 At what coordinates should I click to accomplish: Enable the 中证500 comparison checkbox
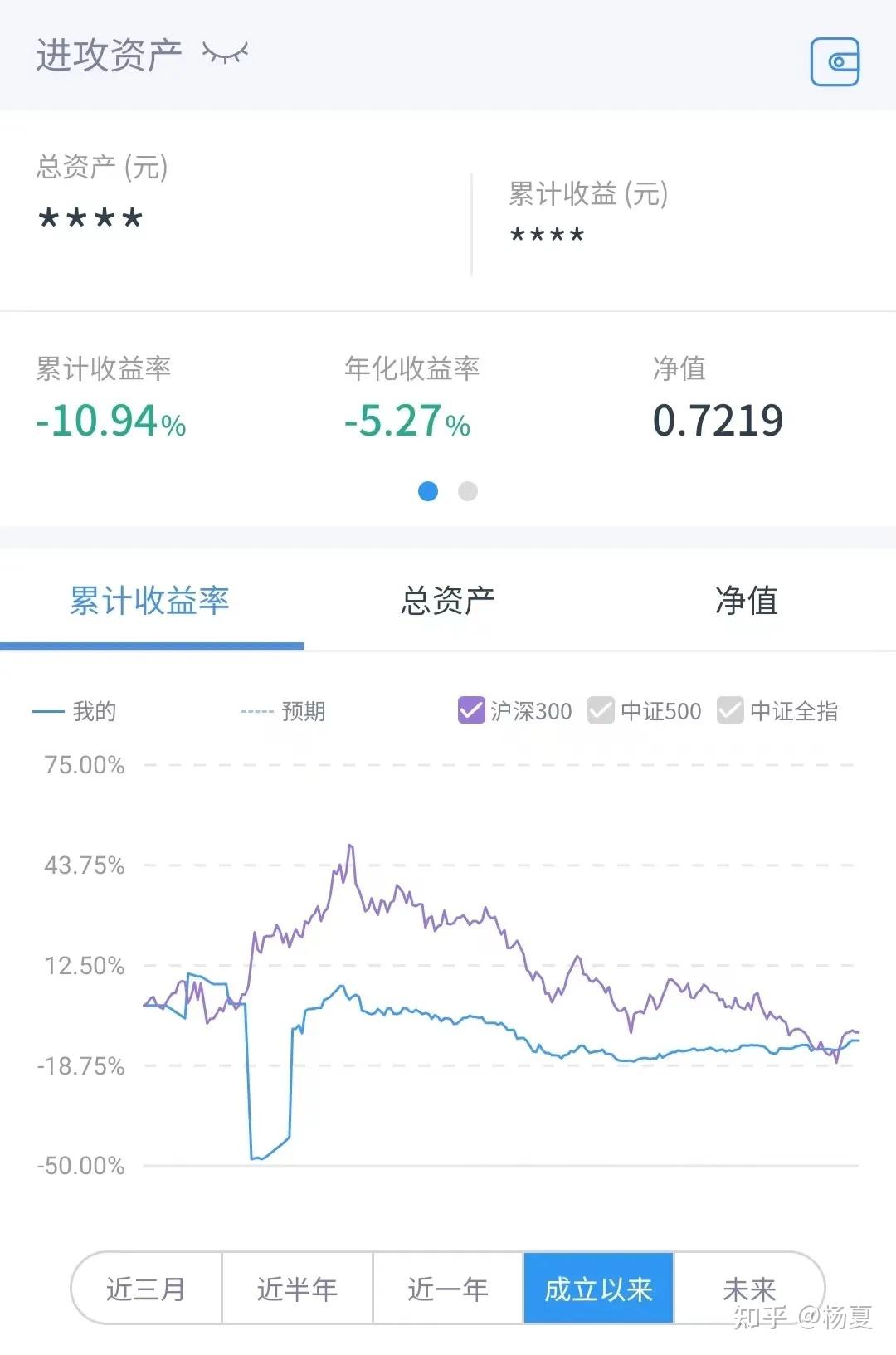(600, 710)
